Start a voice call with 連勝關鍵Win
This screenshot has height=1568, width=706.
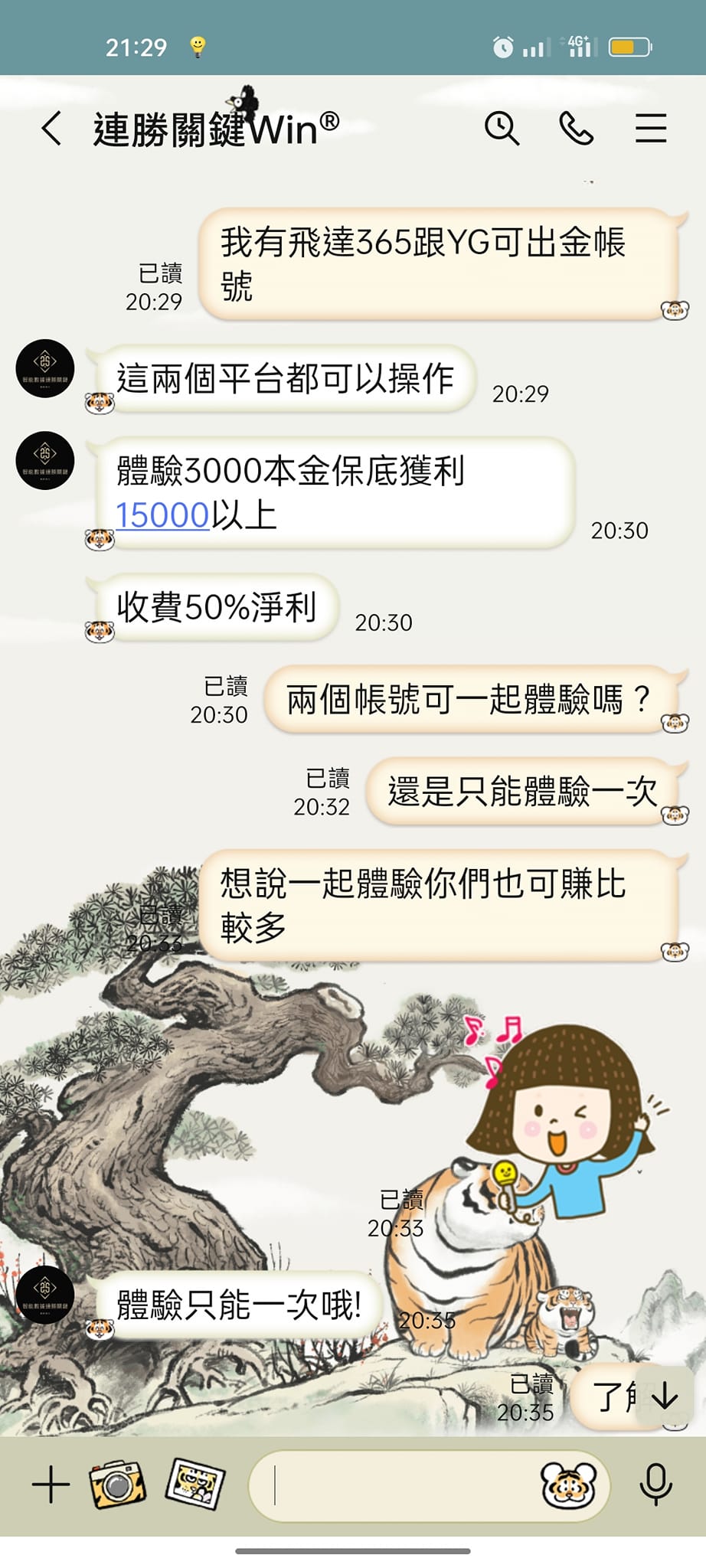pos(576,128)
